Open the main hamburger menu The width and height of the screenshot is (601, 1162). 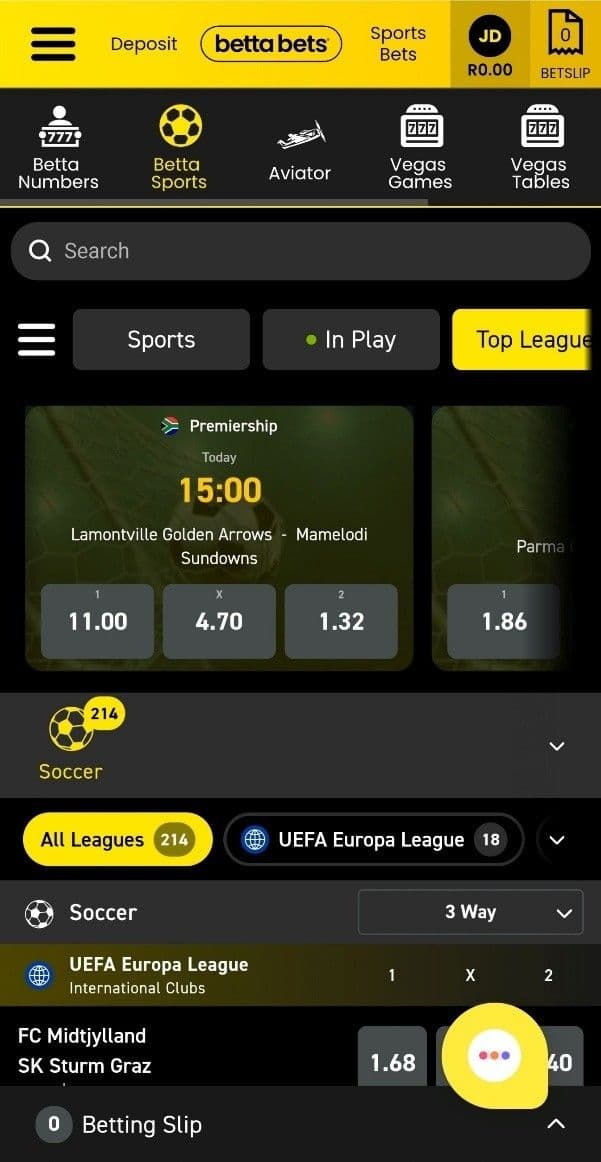(53, 44)
